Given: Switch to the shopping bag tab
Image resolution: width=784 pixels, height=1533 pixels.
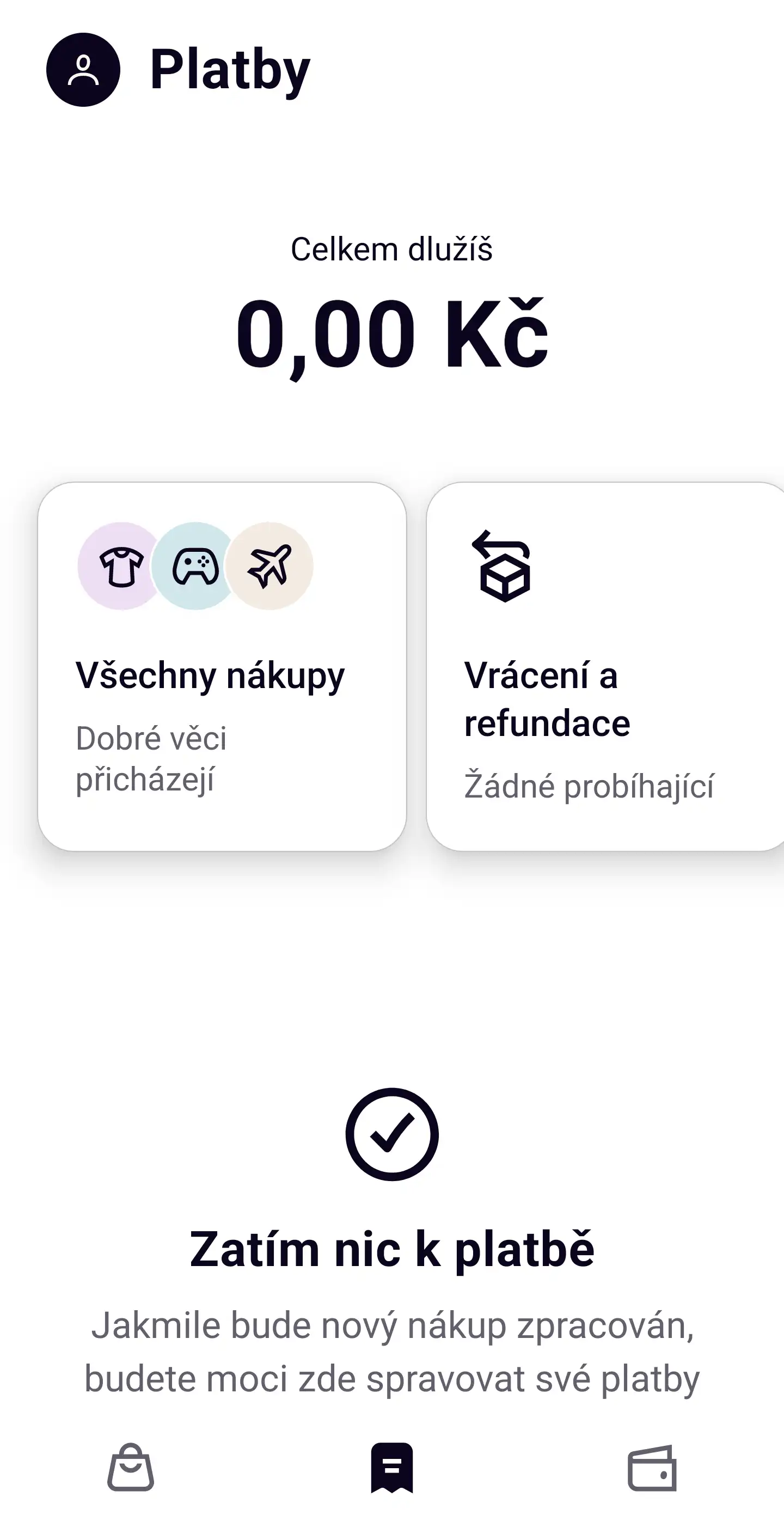Looking at the screenshot, I should [131, 1467].
